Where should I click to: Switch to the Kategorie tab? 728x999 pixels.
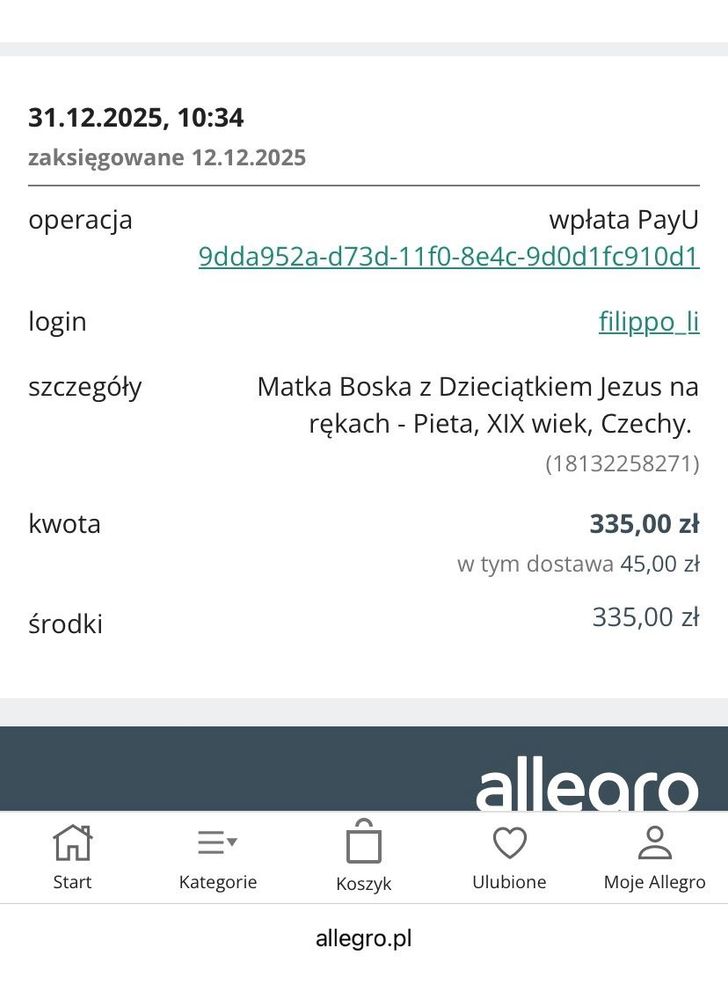click(x=217, y=857)
